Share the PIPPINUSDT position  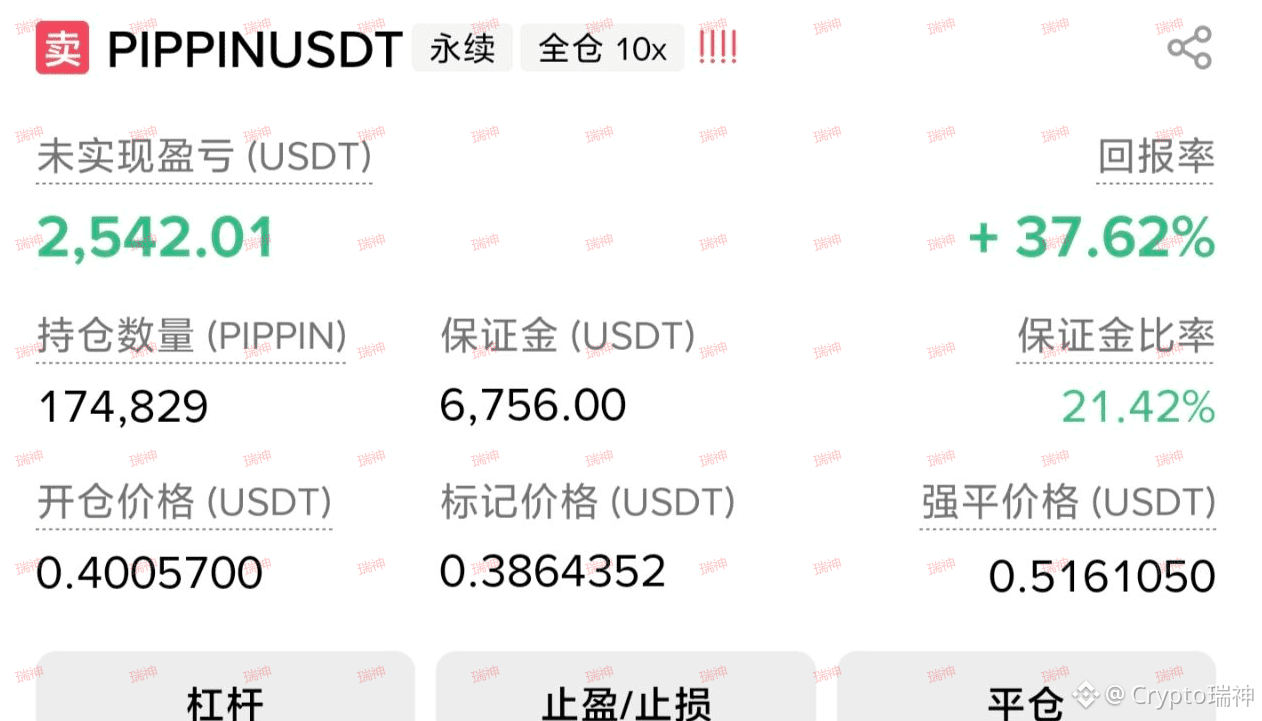pyautogui.click(x=1189, y=48)
